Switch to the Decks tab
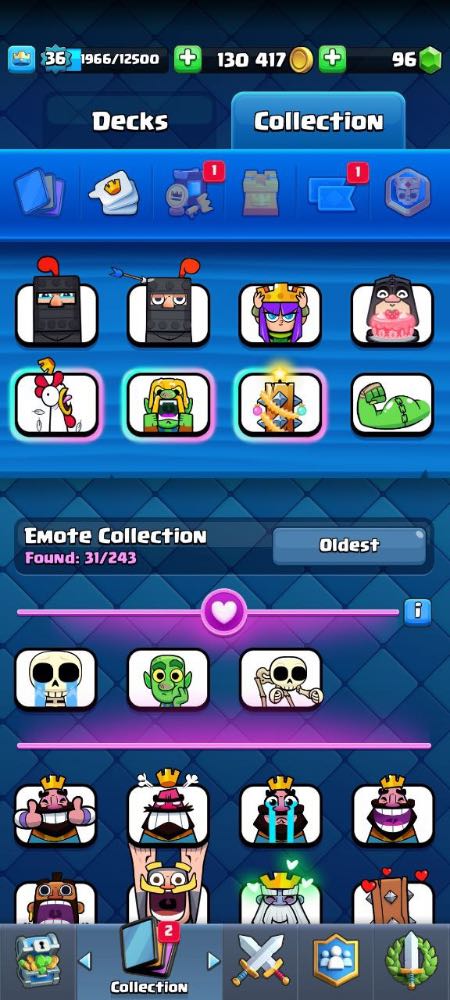The height and width of the screenshot is (1000, 450). [130, 121]
